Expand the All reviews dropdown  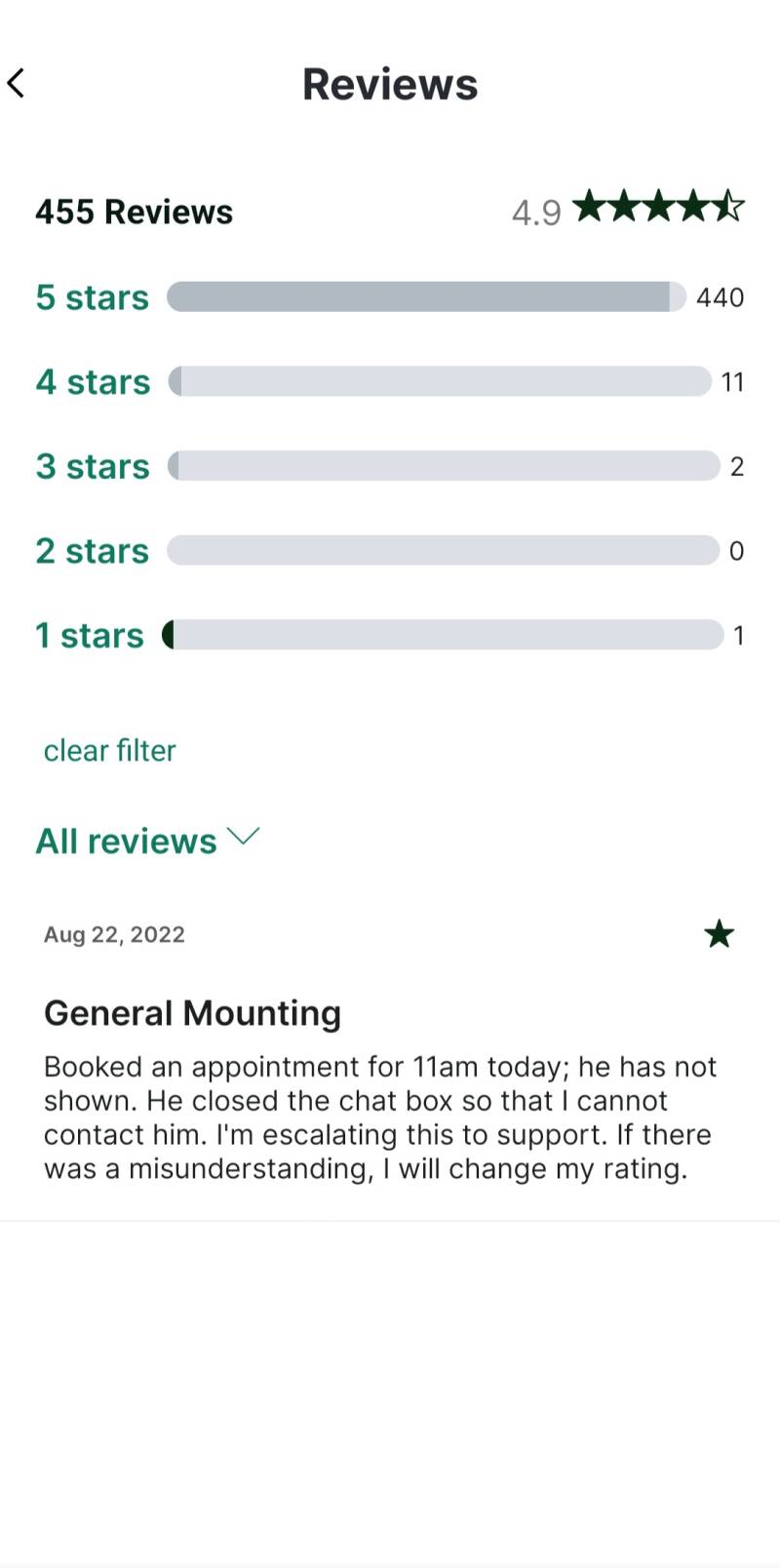pyautogui.click(x=147, y=841)
